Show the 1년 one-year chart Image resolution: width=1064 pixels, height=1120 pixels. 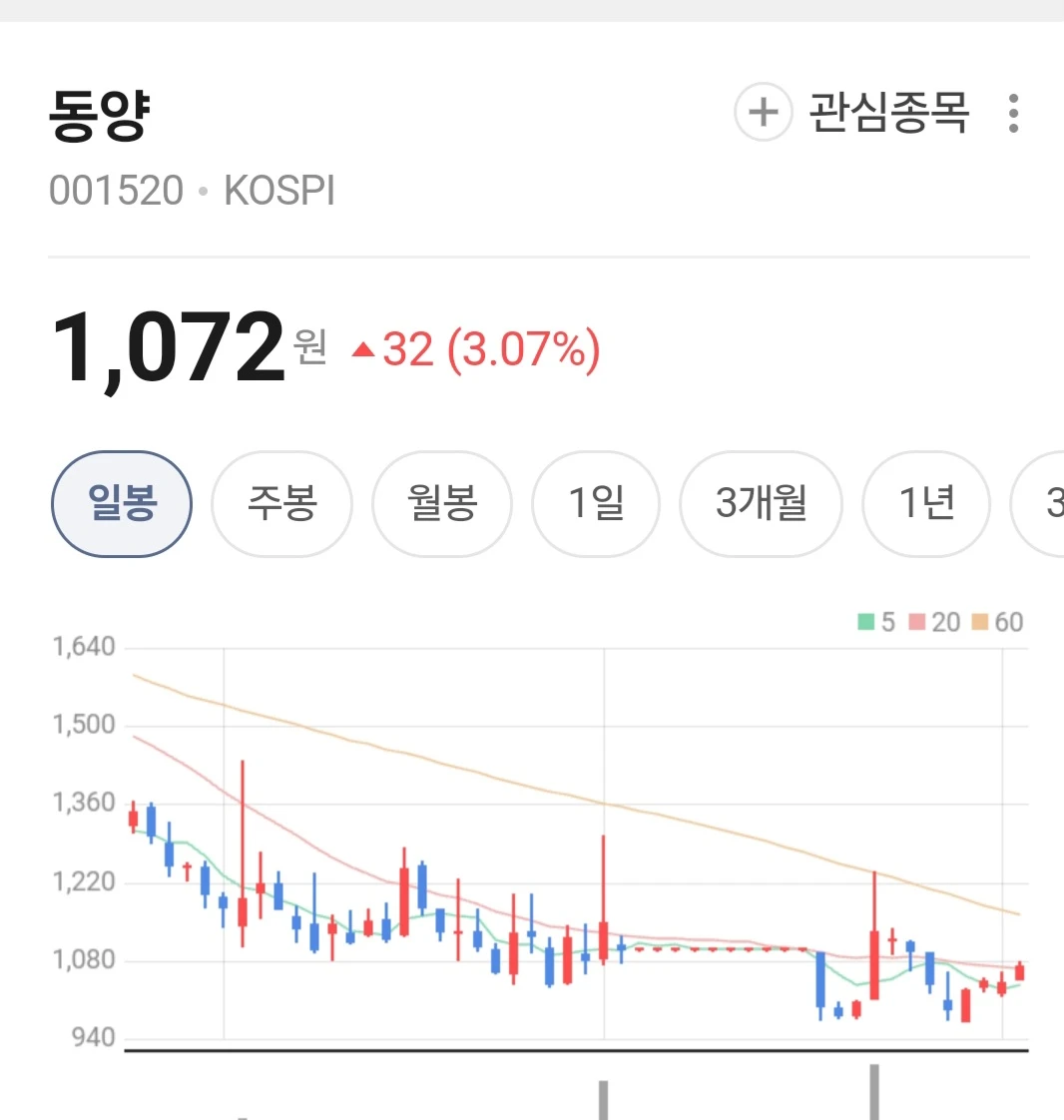[926, 503]
